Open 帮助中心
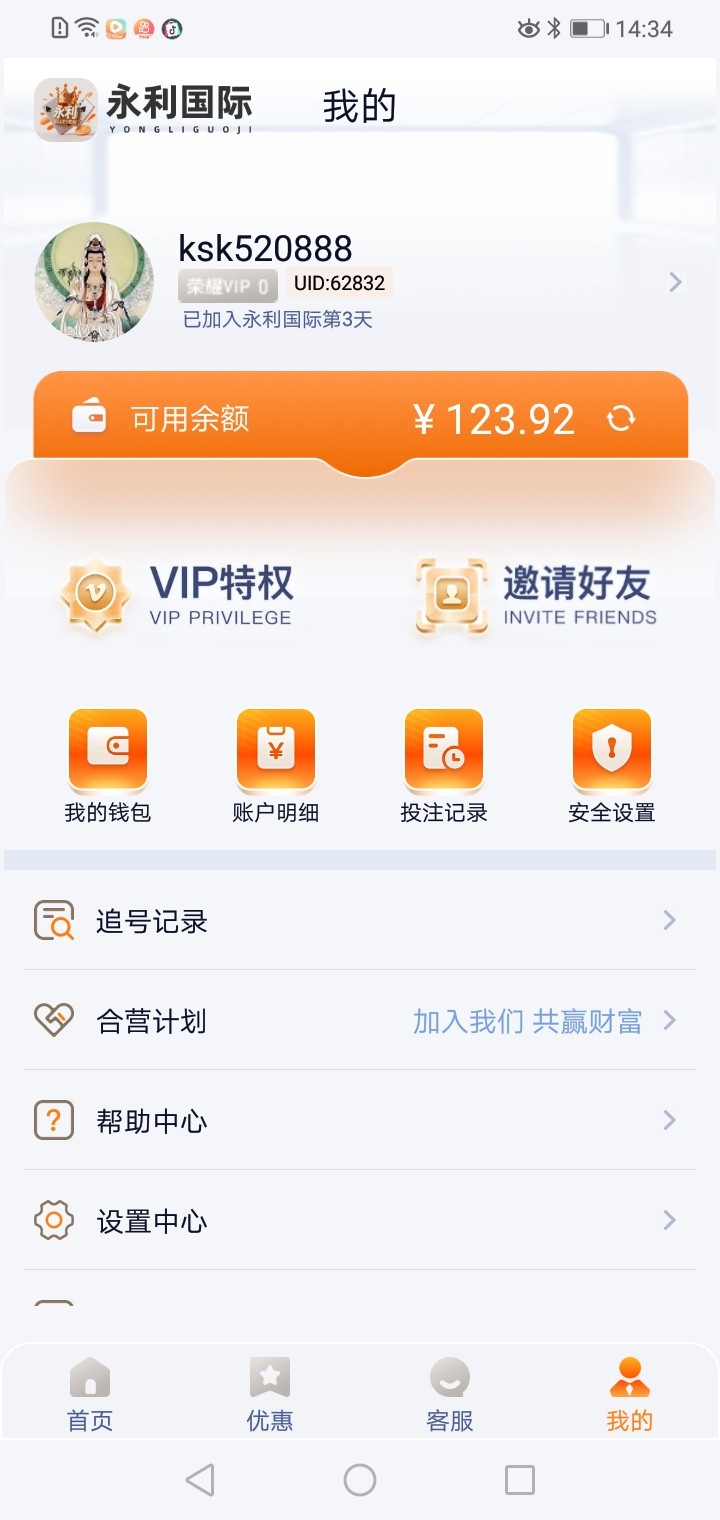Viewport: 720px width, 1520px height. [360, 1121]
